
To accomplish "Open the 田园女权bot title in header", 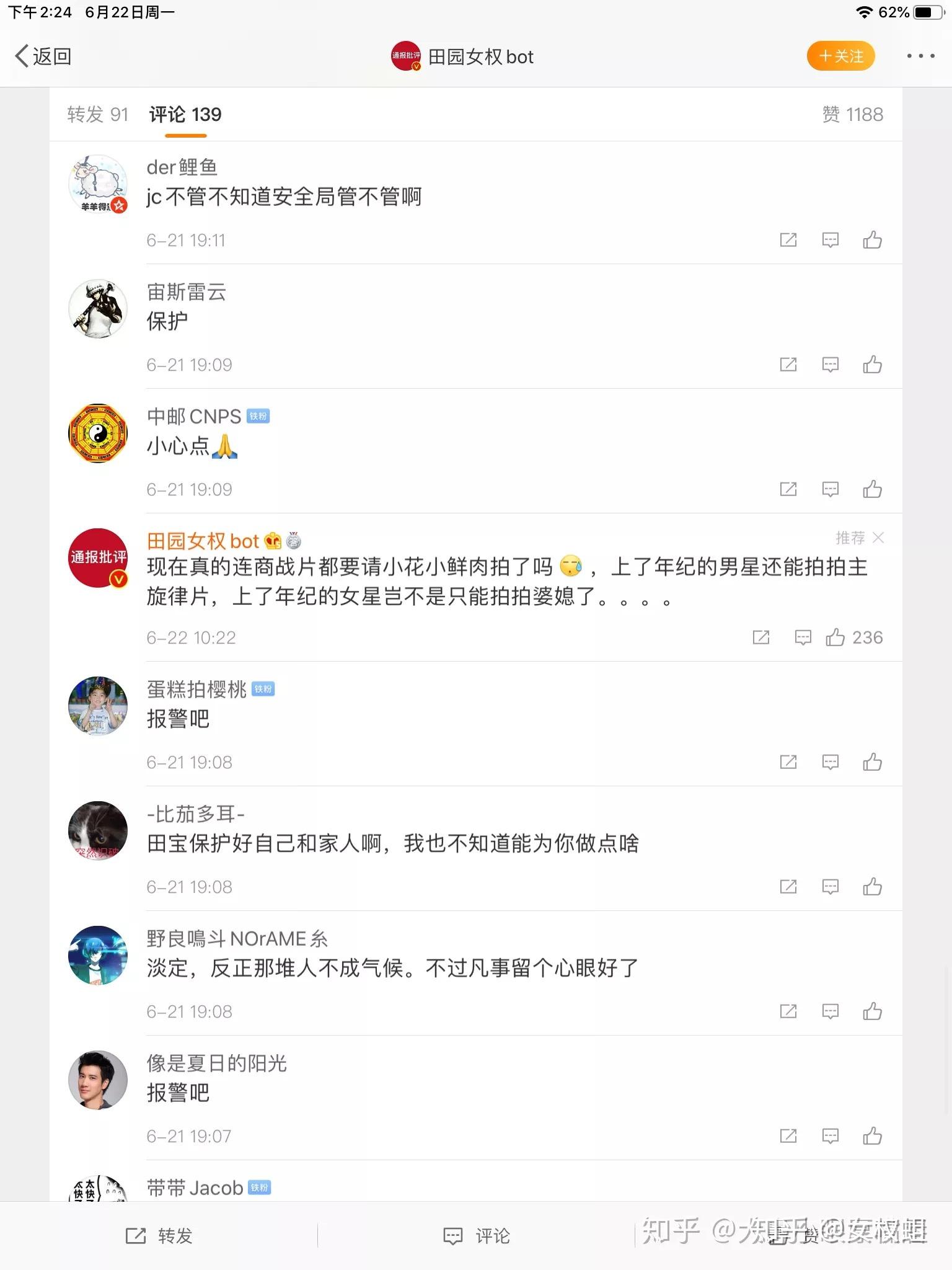I will click(x=480, y=57).
